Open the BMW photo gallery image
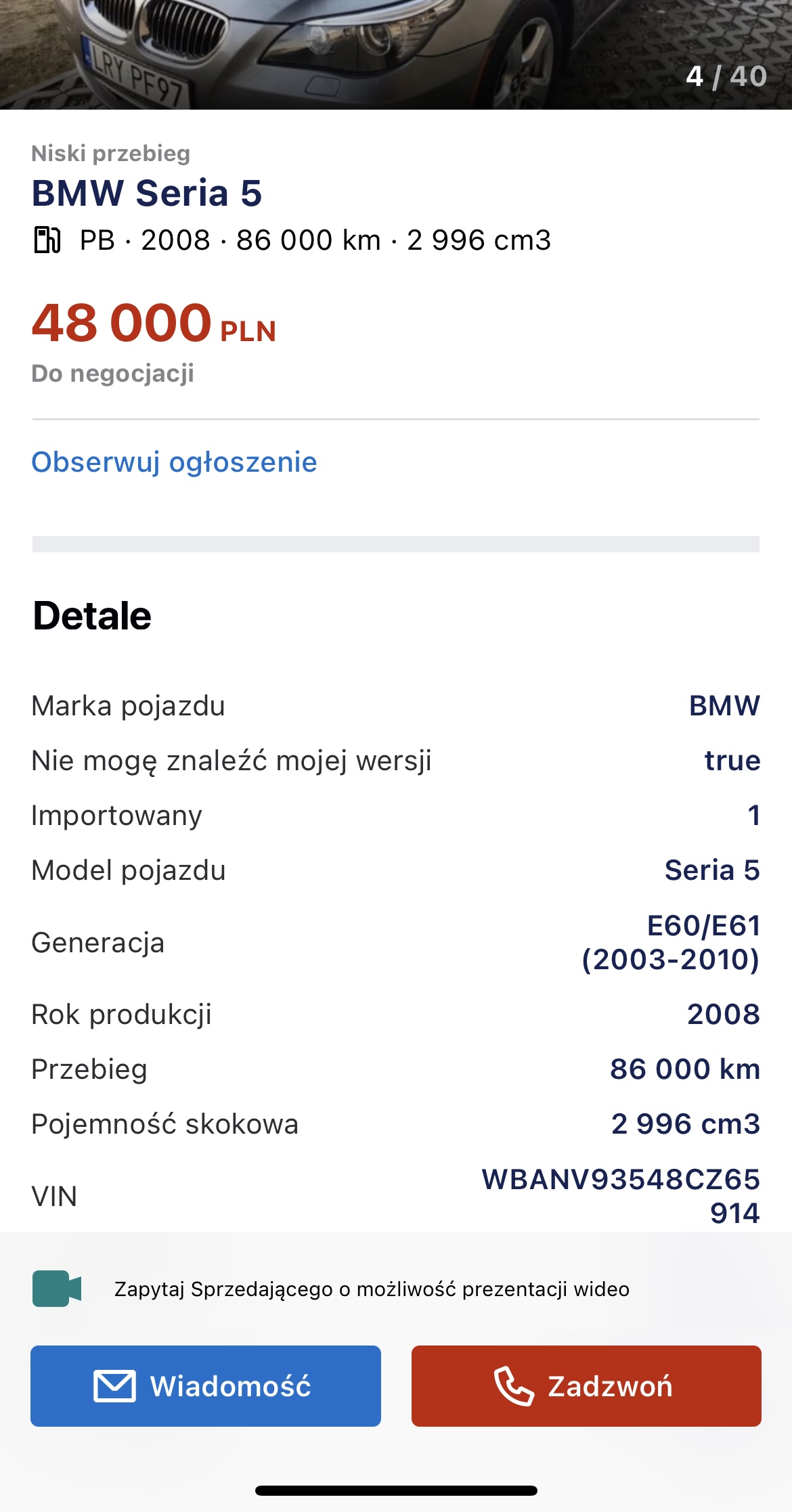The image size is (792, 1512). [x=396, y=54]
